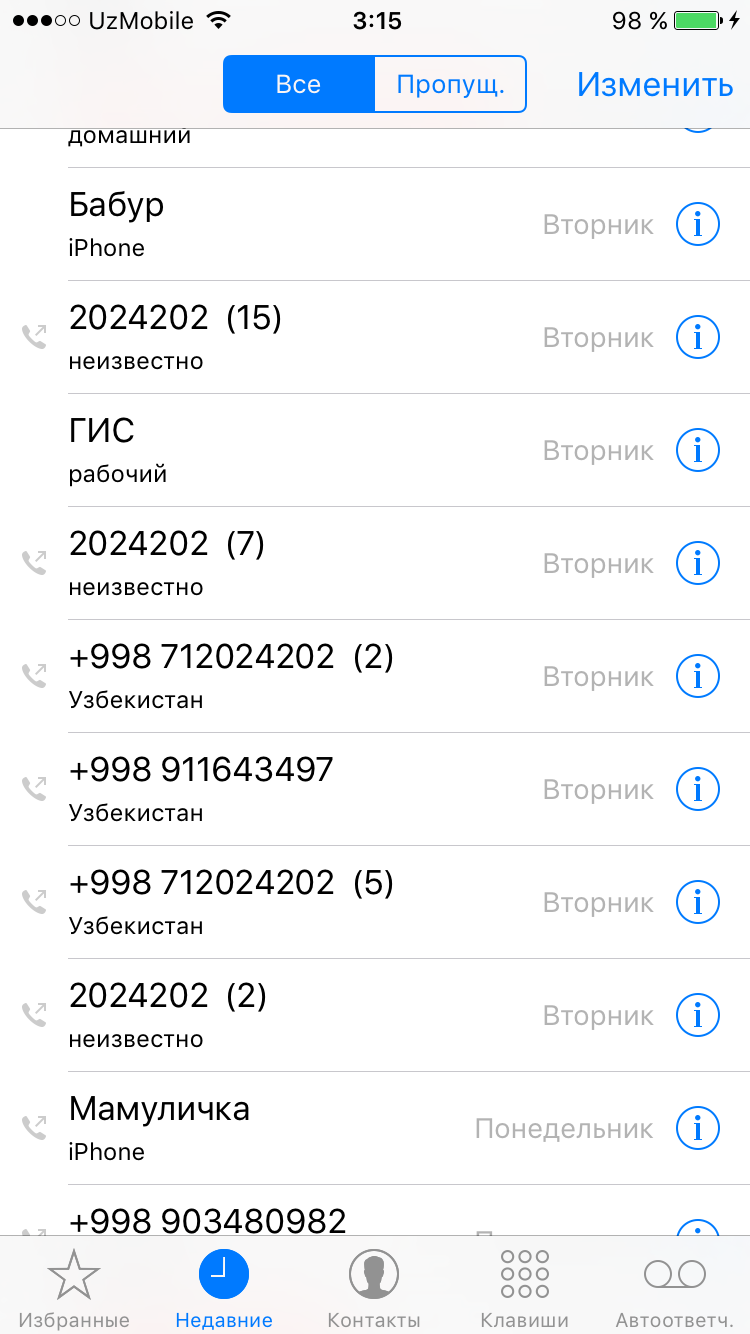The height and width of the screenshot is (1334, 750).
Task: Go to the Контакты tab
Action: pyautogui.click(x=374, y=1286)
